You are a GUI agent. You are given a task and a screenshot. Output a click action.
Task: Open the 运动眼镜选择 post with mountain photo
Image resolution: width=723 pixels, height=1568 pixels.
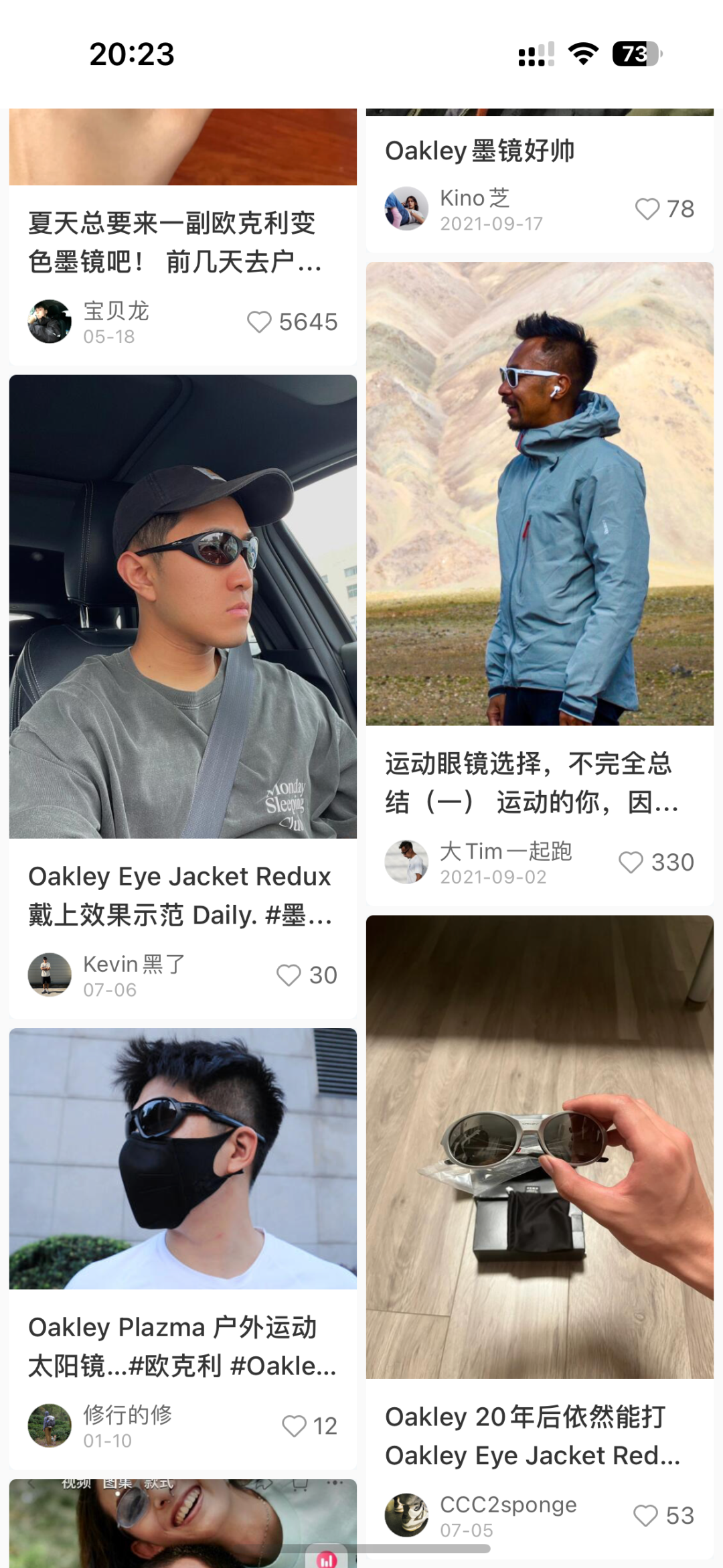coord(540,494)
